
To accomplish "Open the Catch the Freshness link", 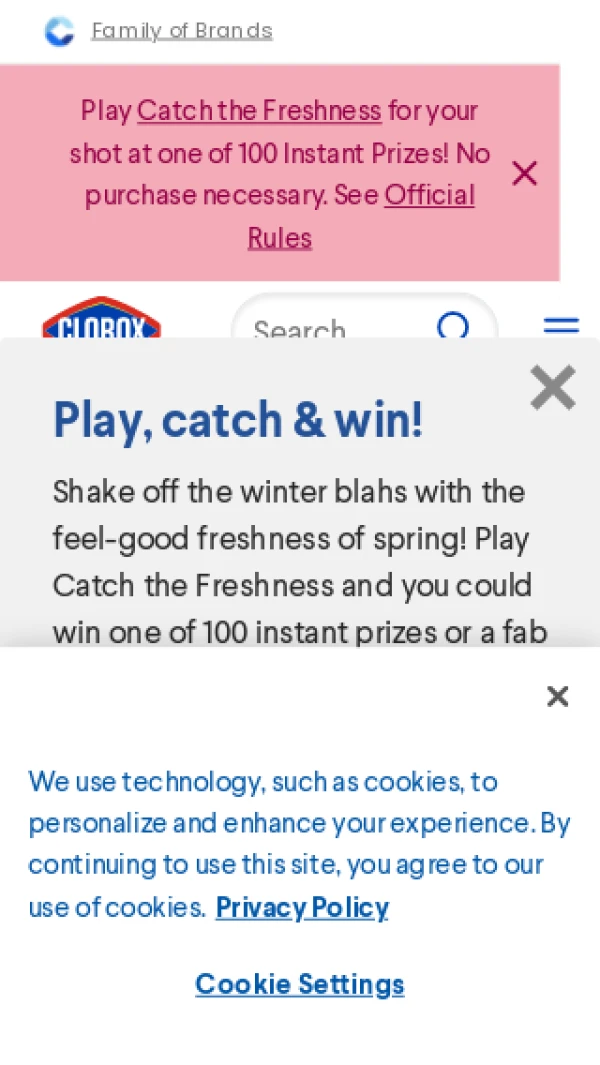I will (259, 111).
